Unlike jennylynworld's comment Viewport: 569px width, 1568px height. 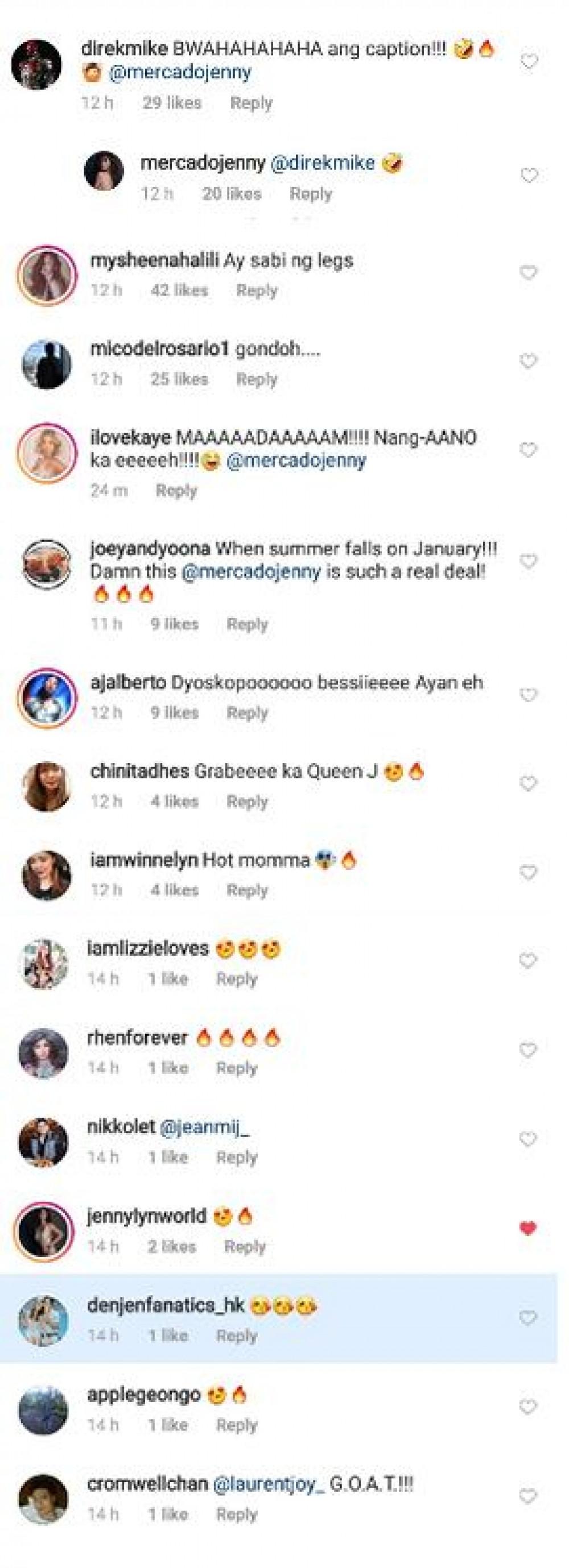528,1229
